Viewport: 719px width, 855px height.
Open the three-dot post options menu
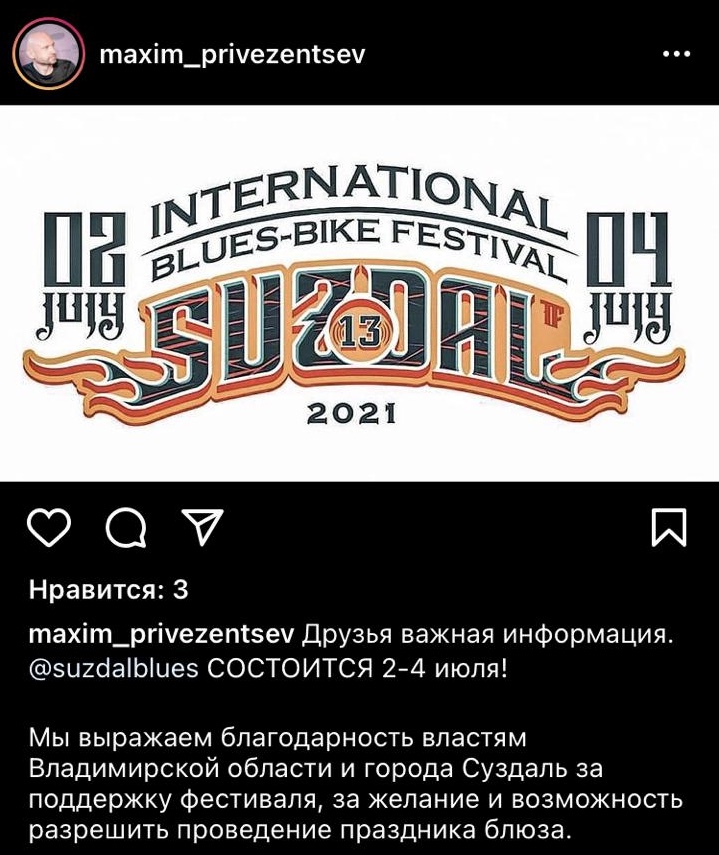point(676,56)
